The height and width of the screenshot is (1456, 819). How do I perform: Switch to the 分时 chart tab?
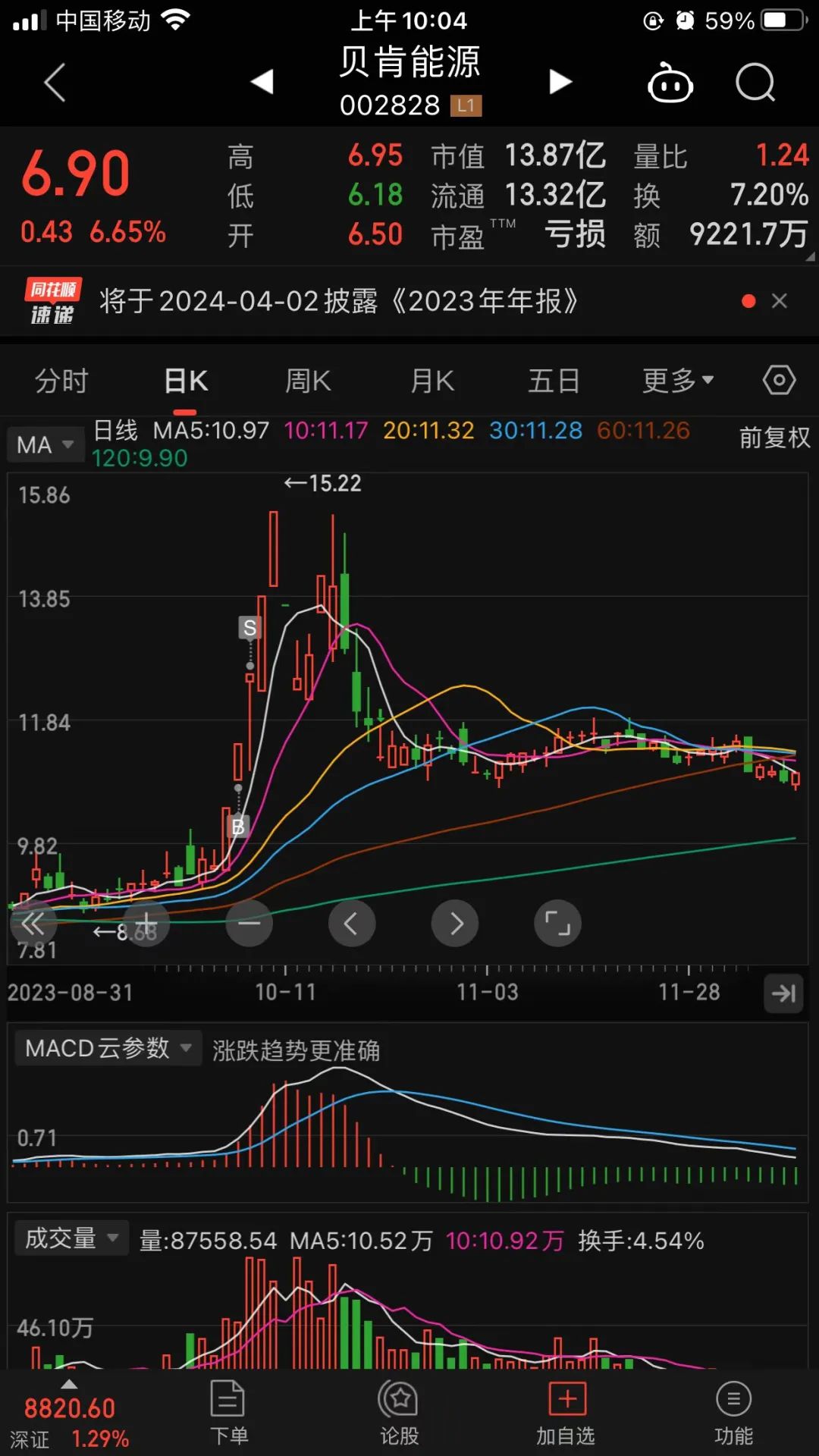(62, 381)
